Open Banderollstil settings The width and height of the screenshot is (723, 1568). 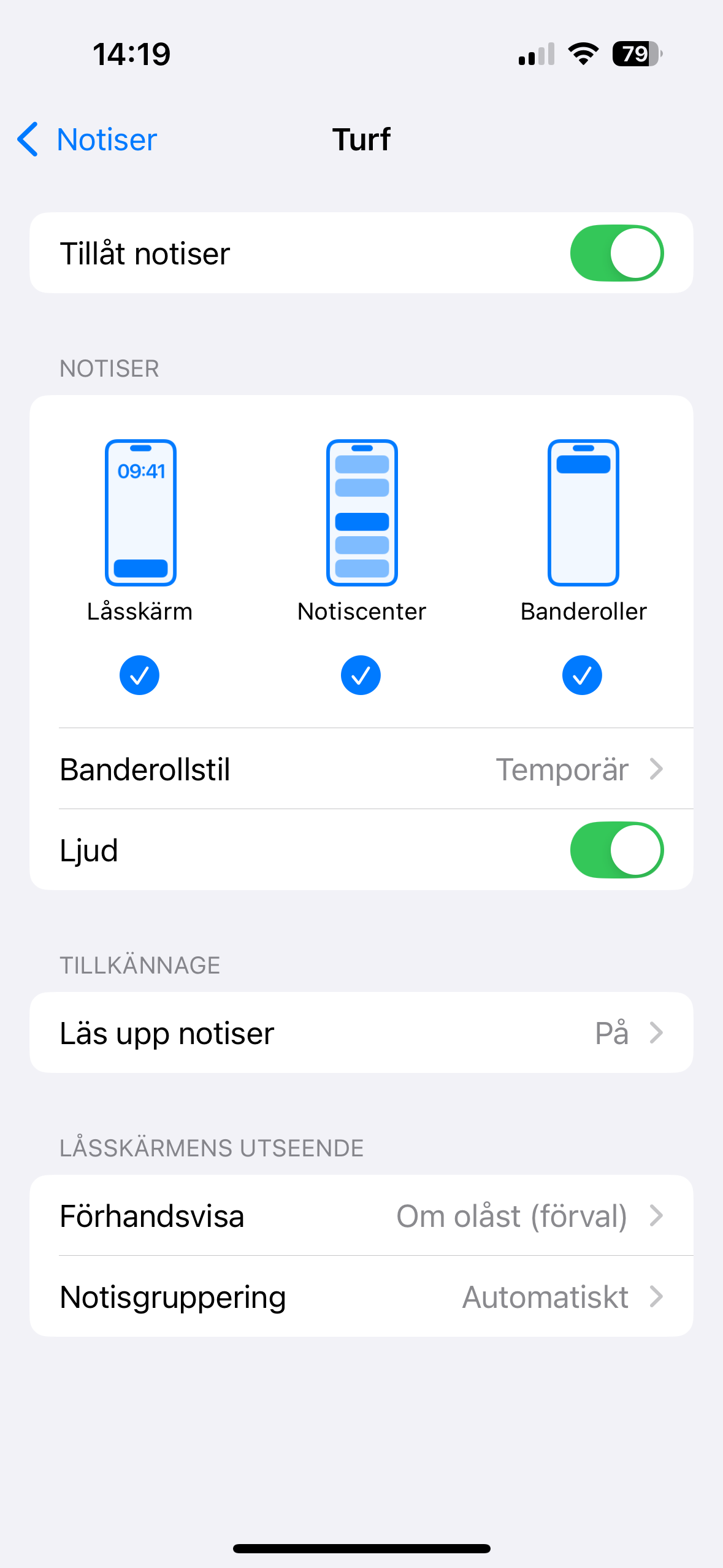tap(361, 769)
